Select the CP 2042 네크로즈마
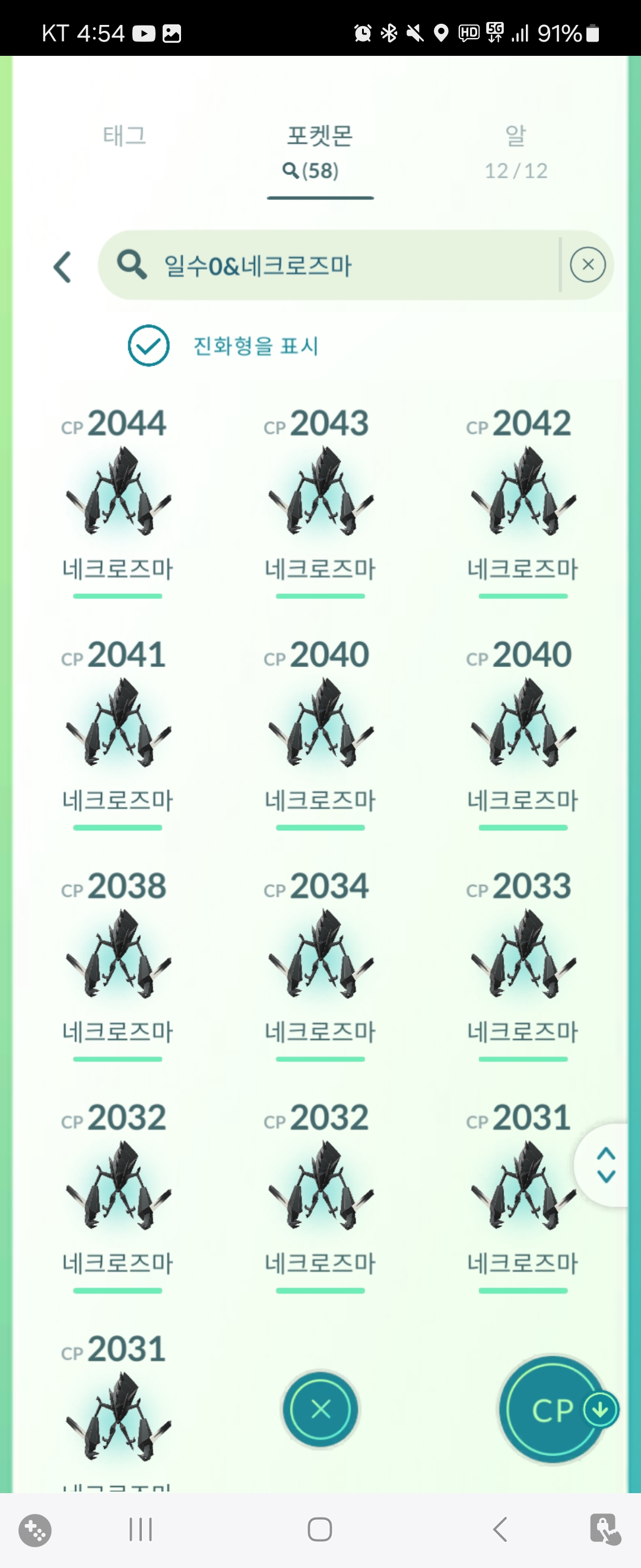The width and height of the screenshot is (641, 1568). [x=523, y=492]
